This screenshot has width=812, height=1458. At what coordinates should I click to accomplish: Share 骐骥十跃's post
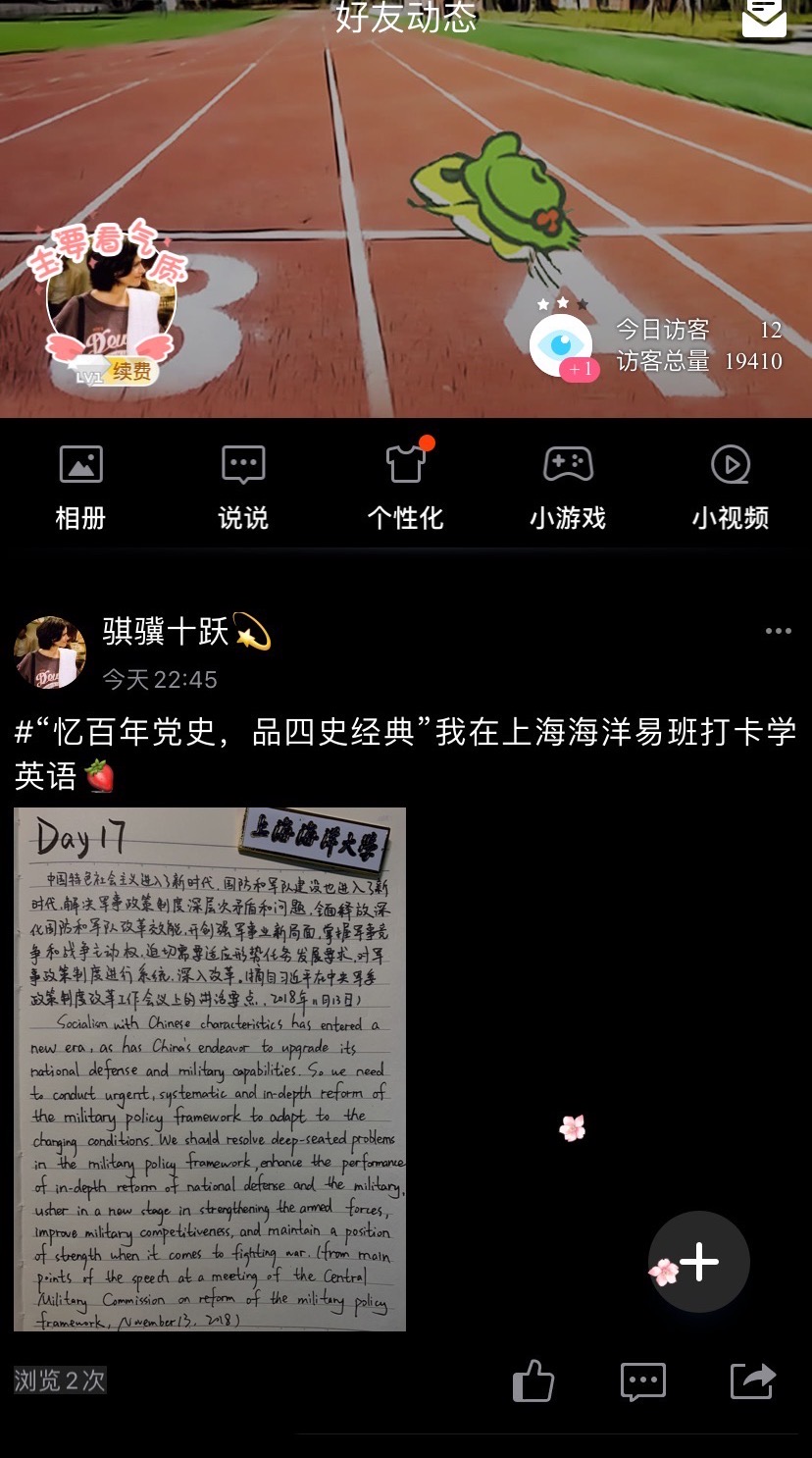[753, 1381]
